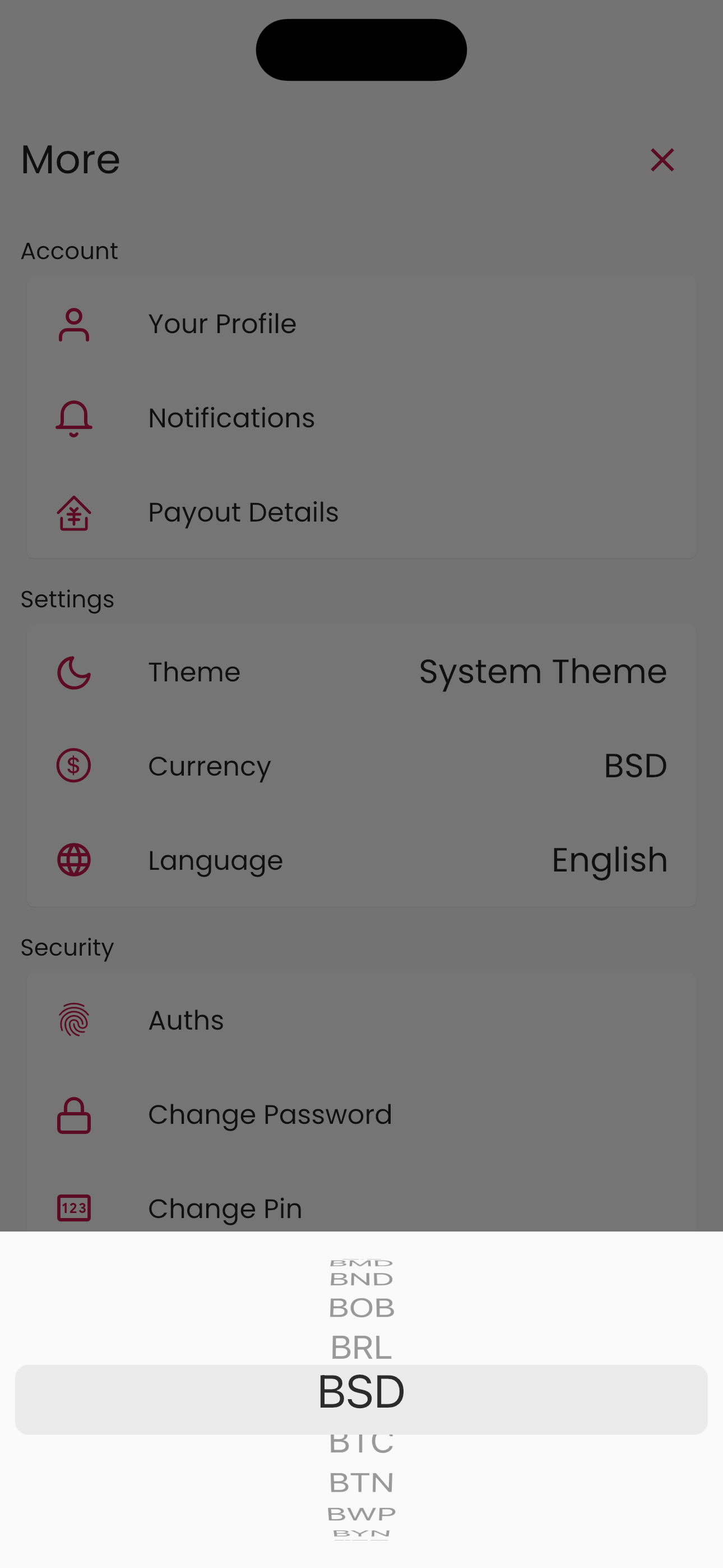Open Auths security option
The height and width of the screenshot is (1568, 723).
tap(361, 1020)
